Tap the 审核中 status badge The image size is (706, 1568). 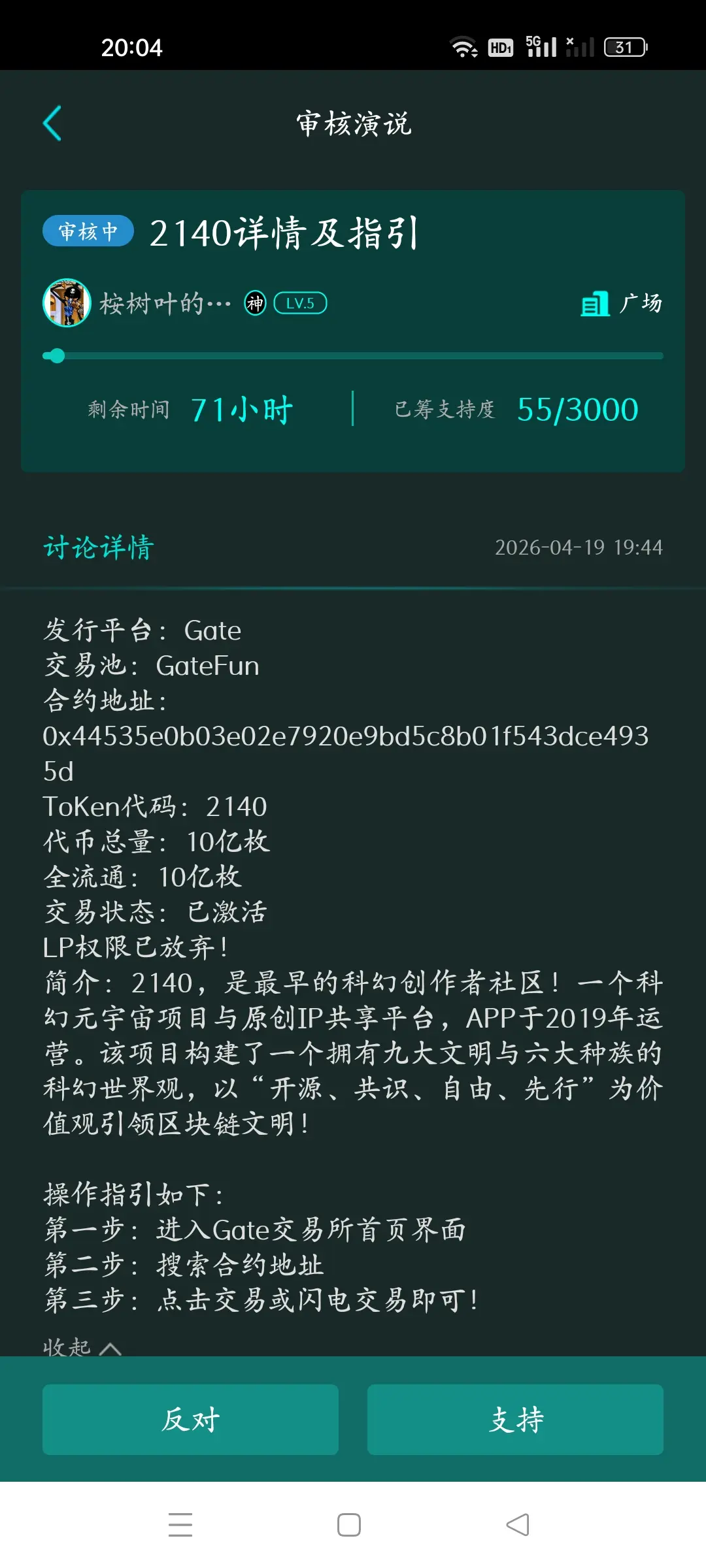click(x=90, y=231)
